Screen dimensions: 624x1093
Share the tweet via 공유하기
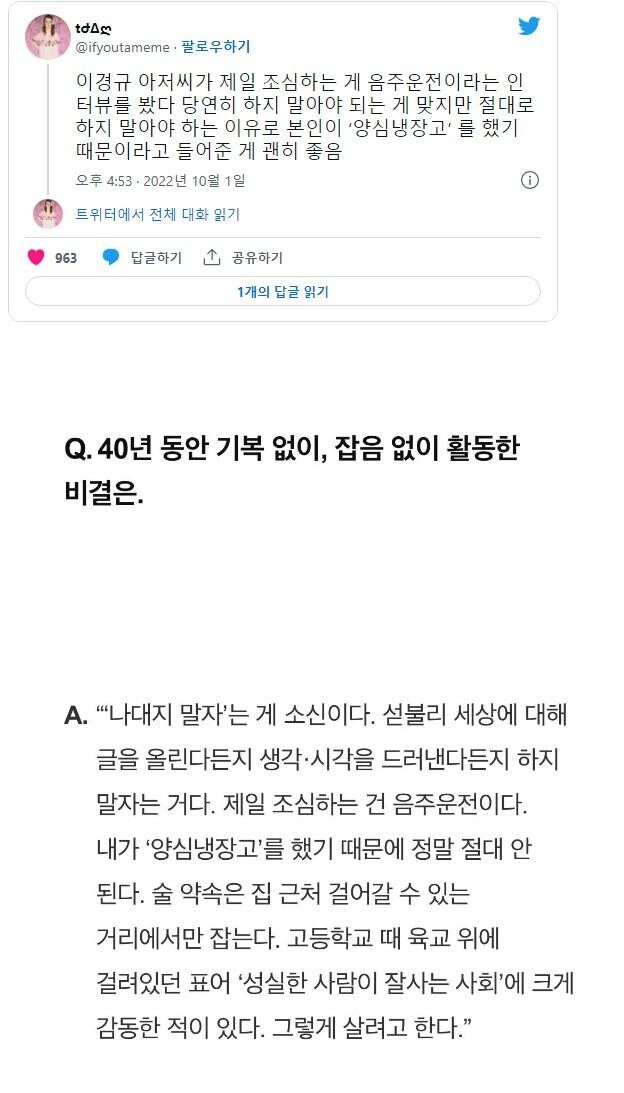(243, 258)
